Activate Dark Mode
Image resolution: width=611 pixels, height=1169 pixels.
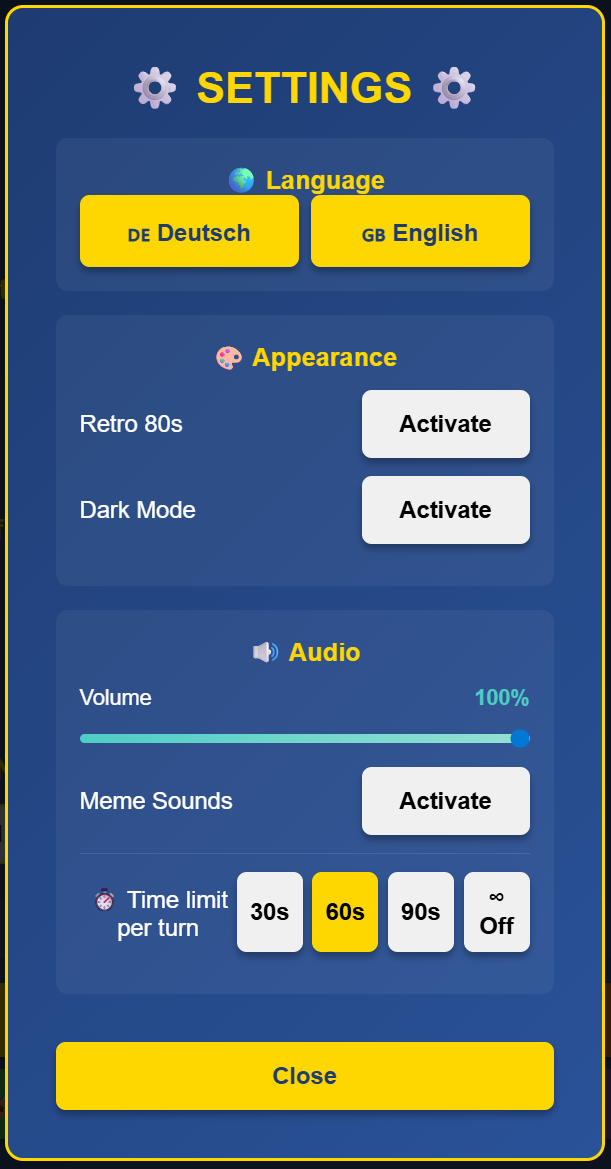click(x=445, y=510)
